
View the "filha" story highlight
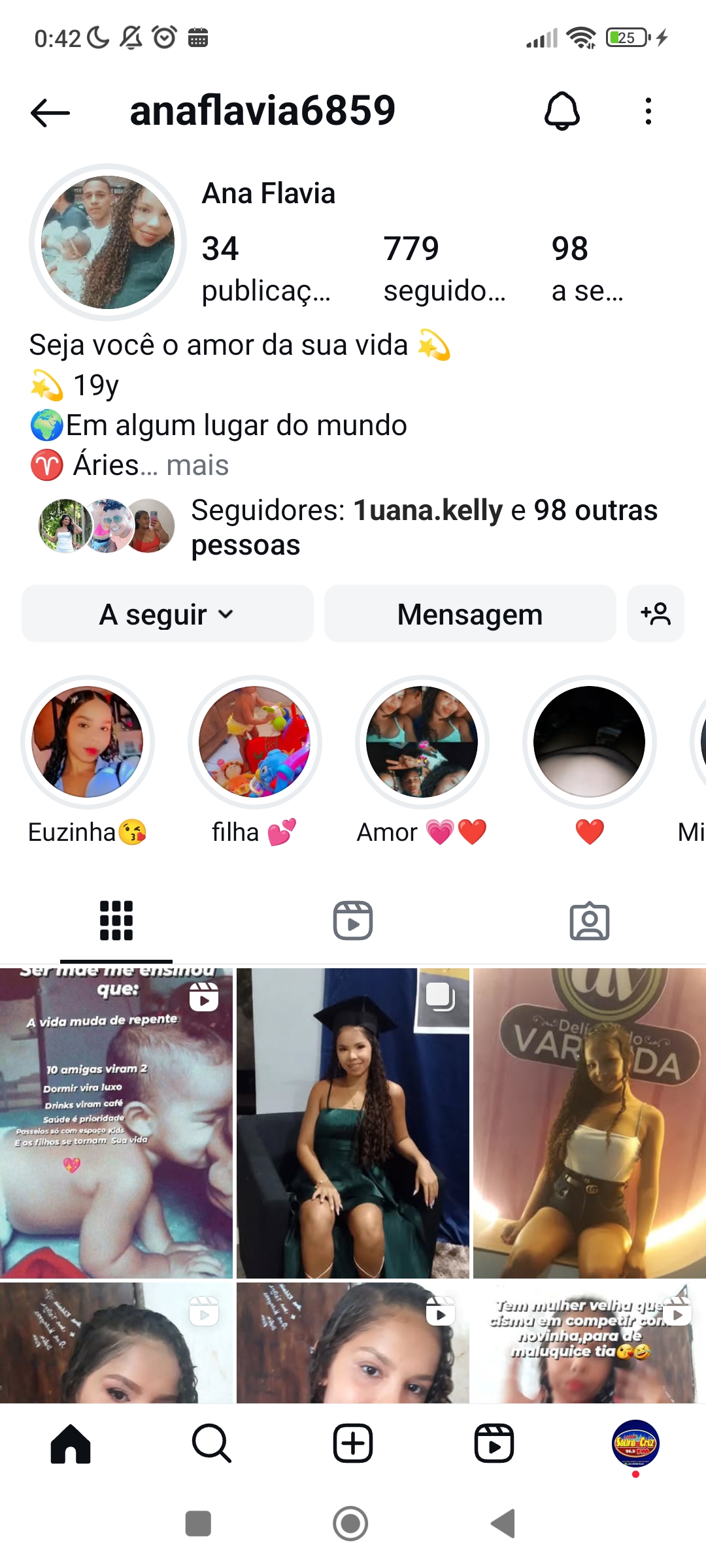(x=255, y=742)
